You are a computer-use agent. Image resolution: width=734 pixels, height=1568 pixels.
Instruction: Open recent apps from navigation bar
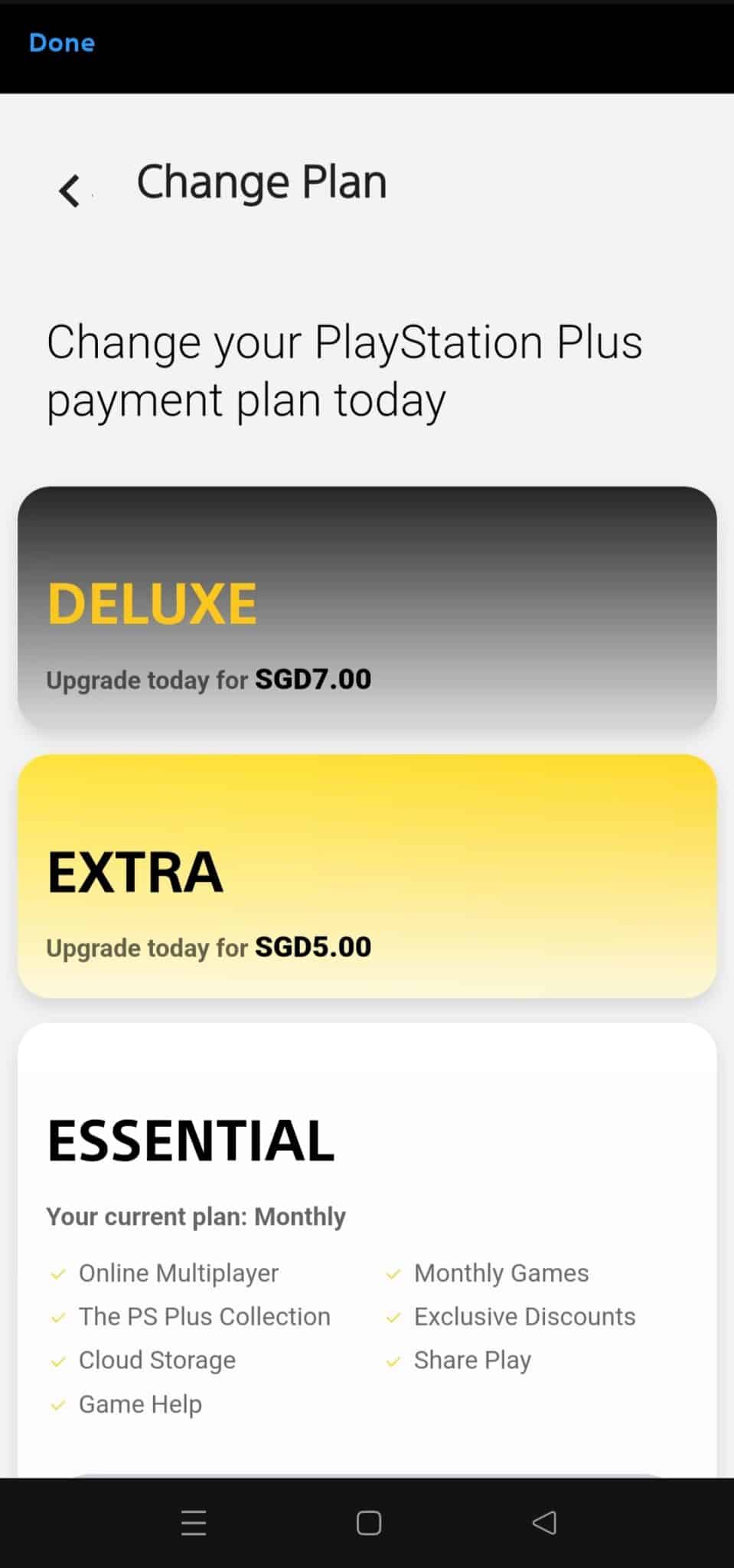(x=194, y=1523)
